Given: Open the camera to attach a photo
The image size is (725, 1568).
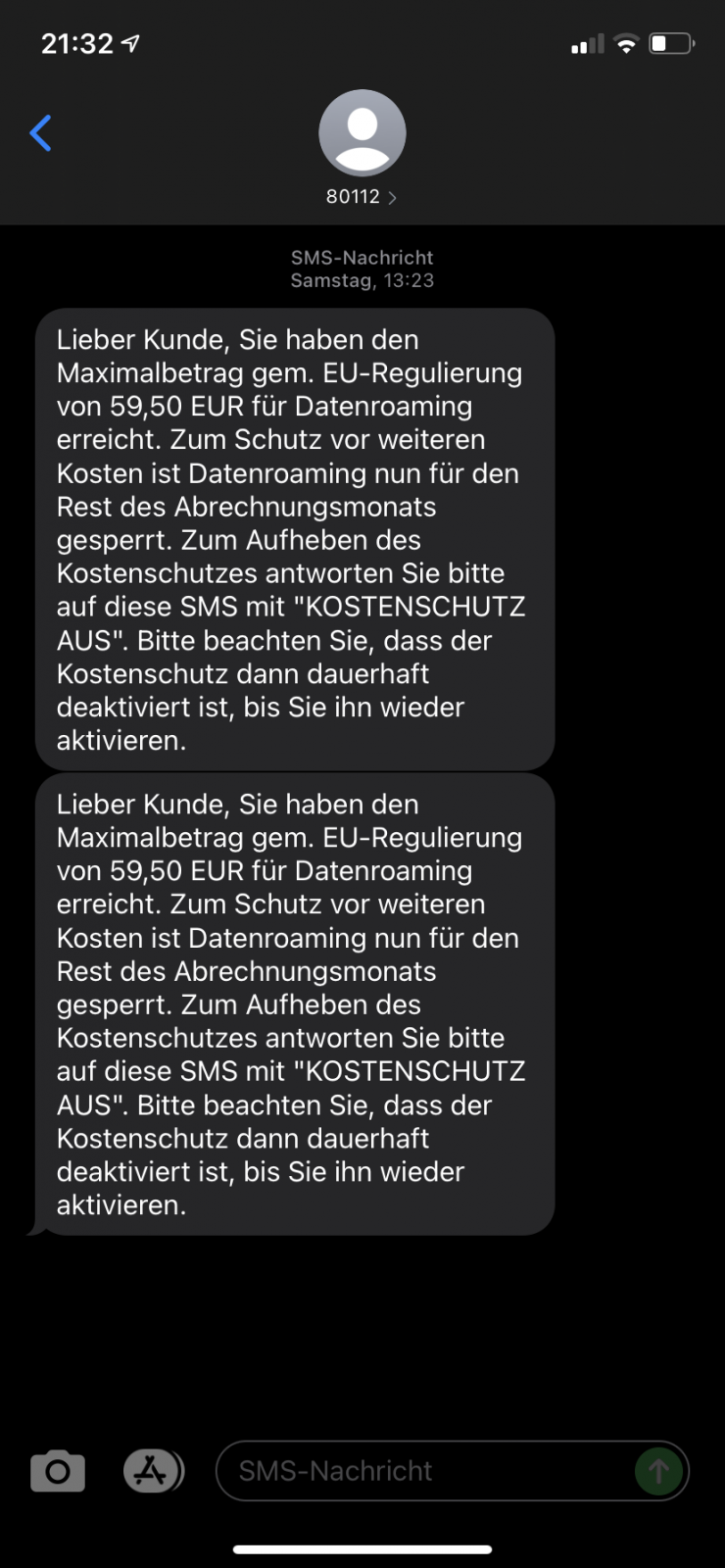Looking at the screenshot, I should coord(58,1471).
